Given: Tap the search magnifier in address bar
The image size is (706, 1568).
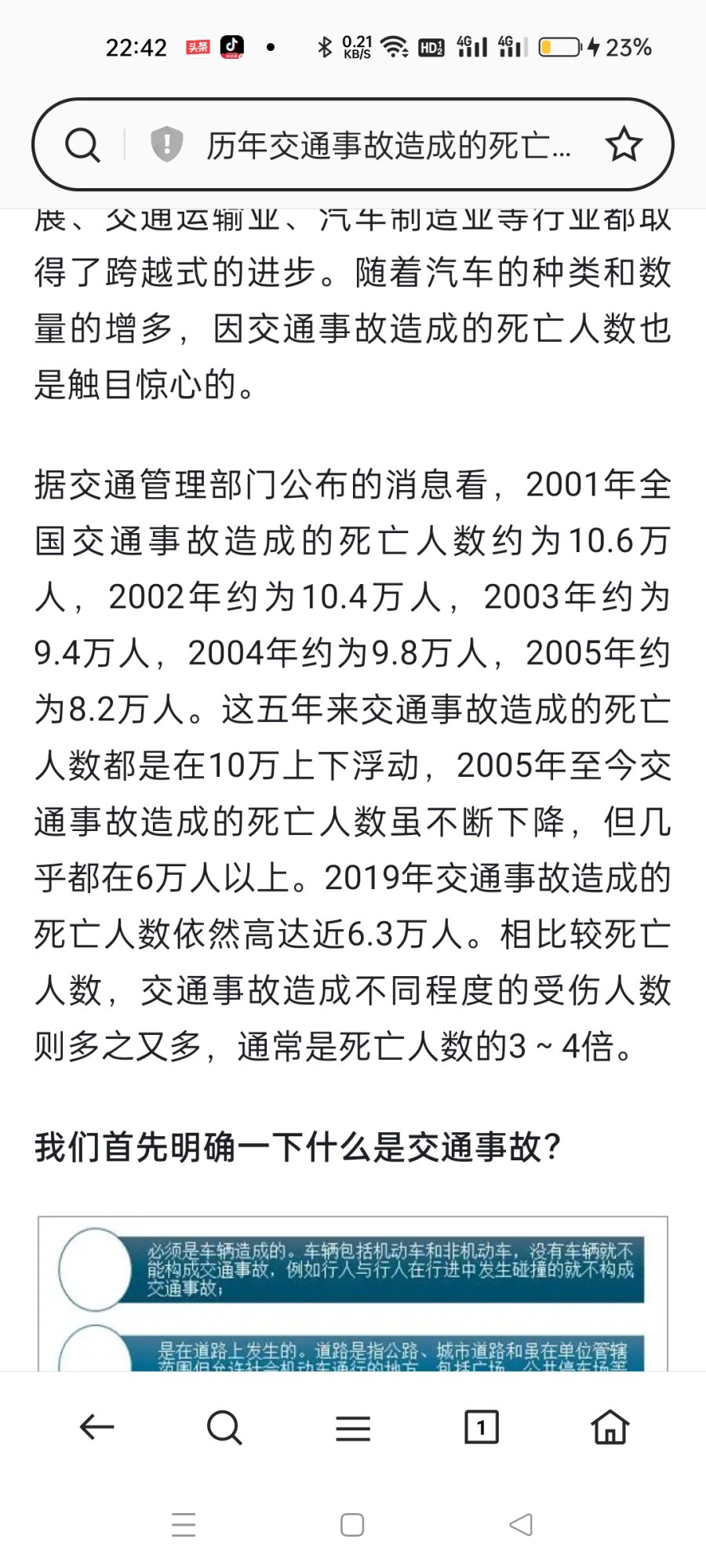Looking at the screenshot, I should click(82, 145).
